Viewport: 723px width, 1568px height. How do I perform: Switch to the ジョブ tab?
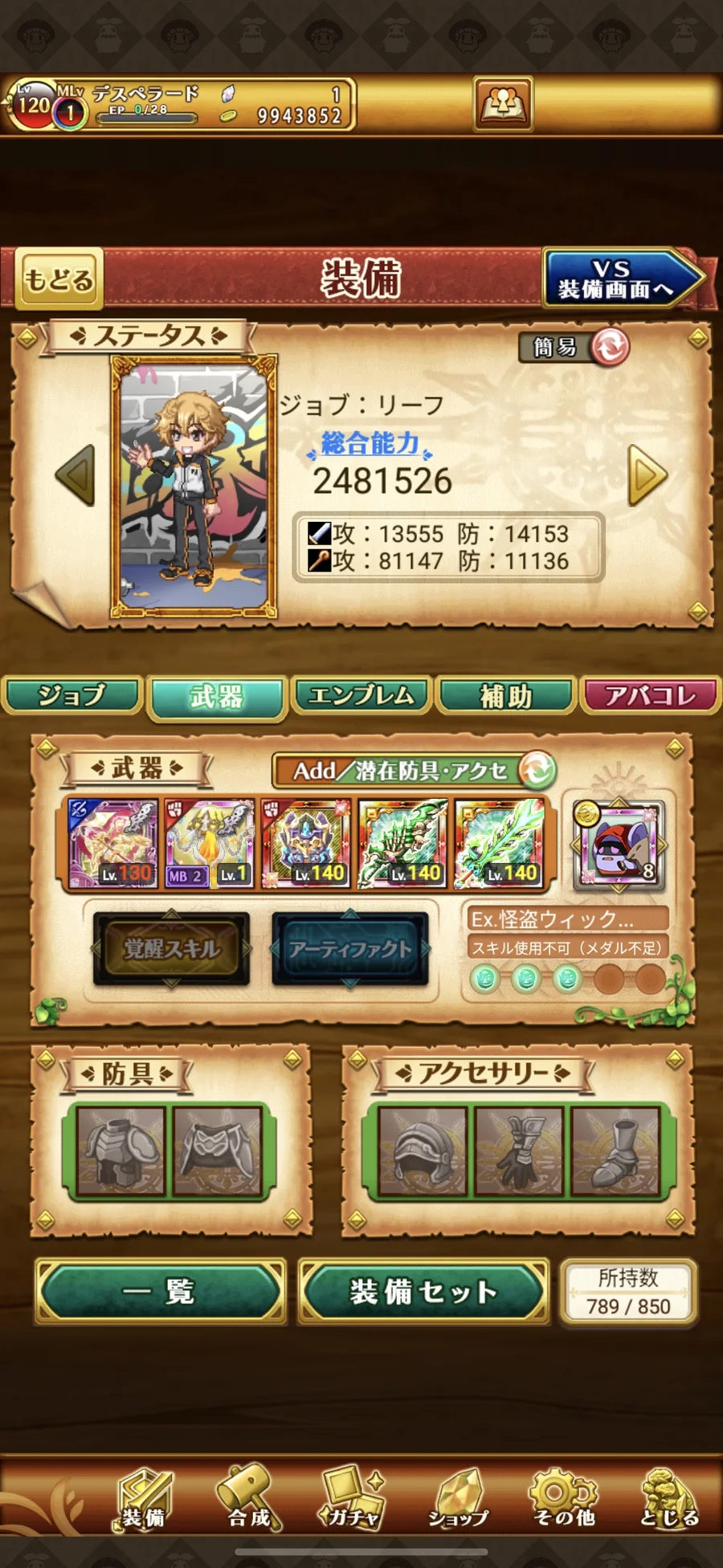(x=71, y=695)
